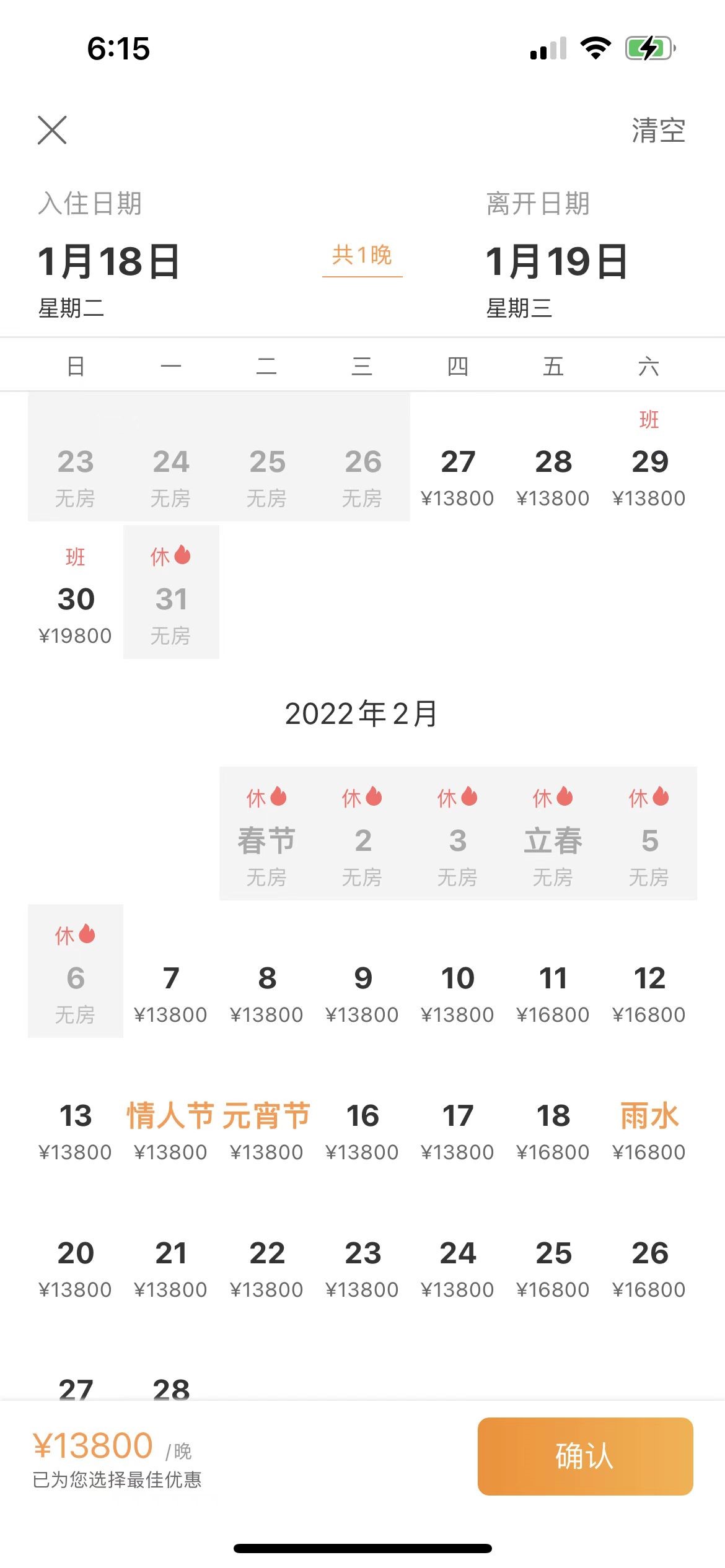The height and width of the screenshot is (1568, 725).
Task: Select February 13 priced ¥13800
Action: tap(76, 1128)
